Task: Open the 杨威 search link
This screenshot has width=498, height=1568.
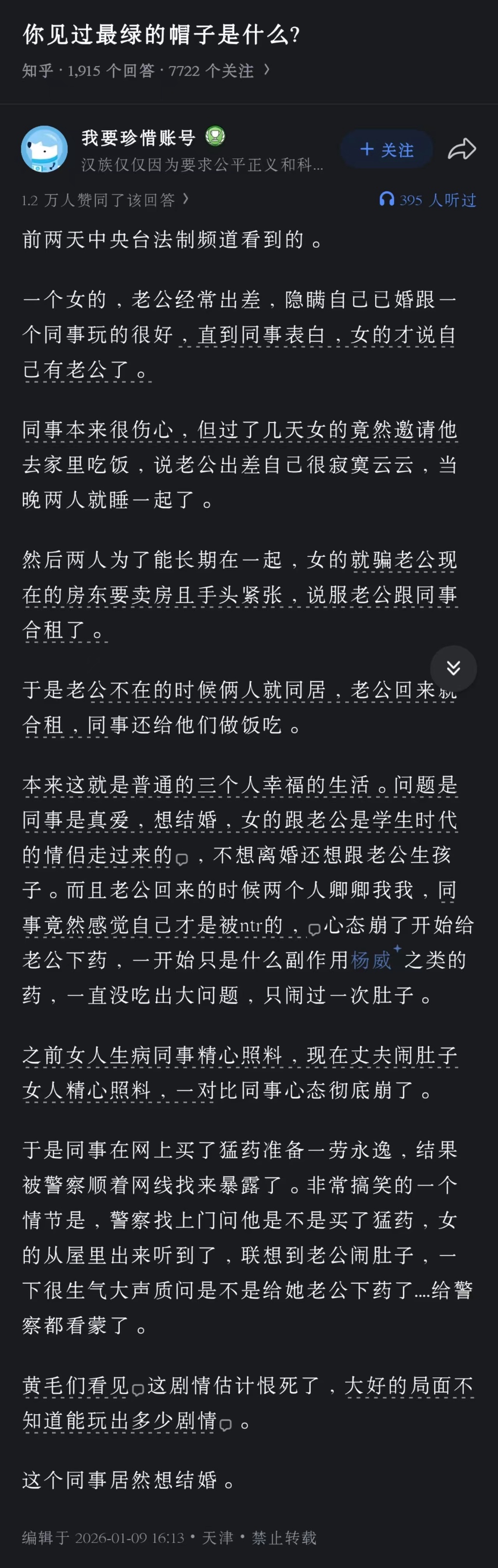Action: click(x=371, y=960)
